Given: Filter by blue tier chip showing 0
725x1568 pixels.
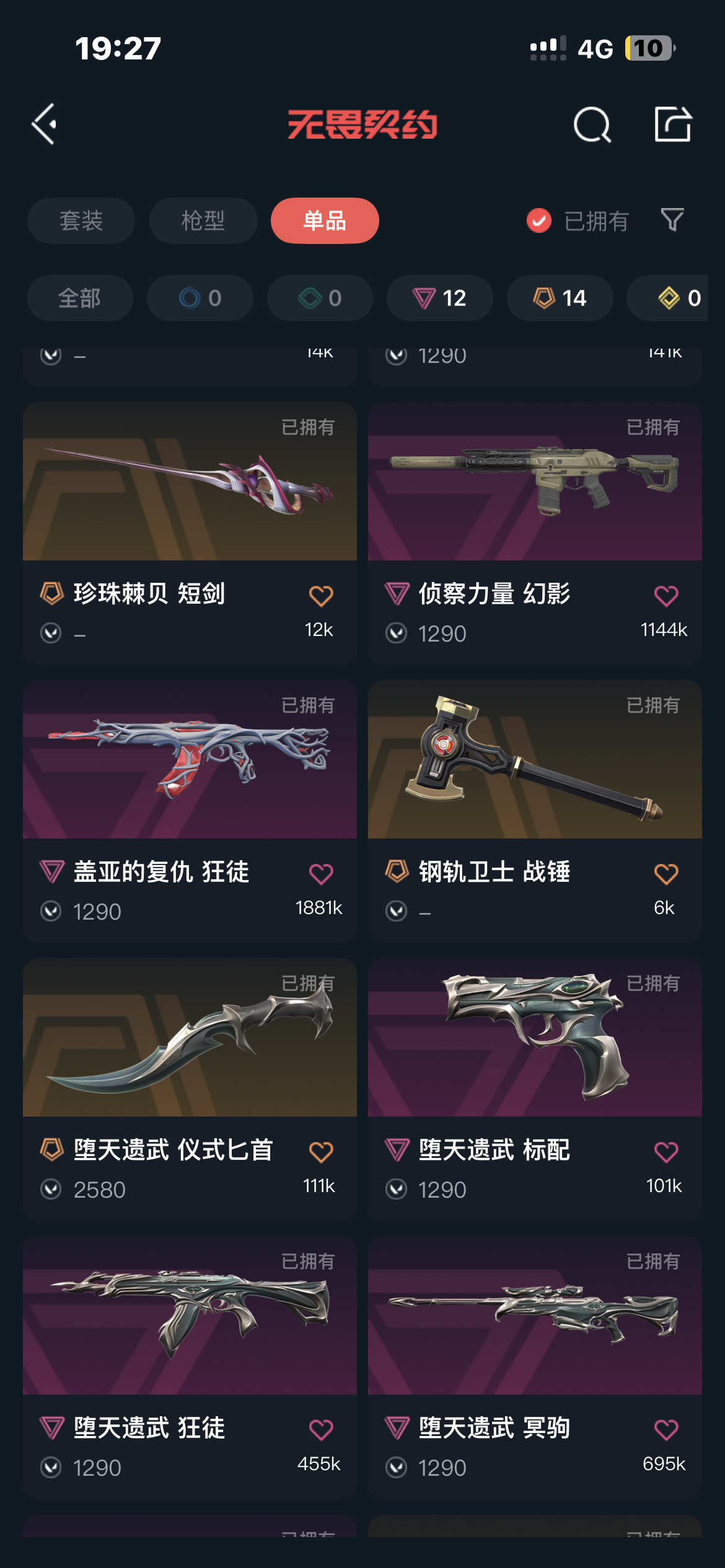Looking at the screenshot, I should (200, 298).
